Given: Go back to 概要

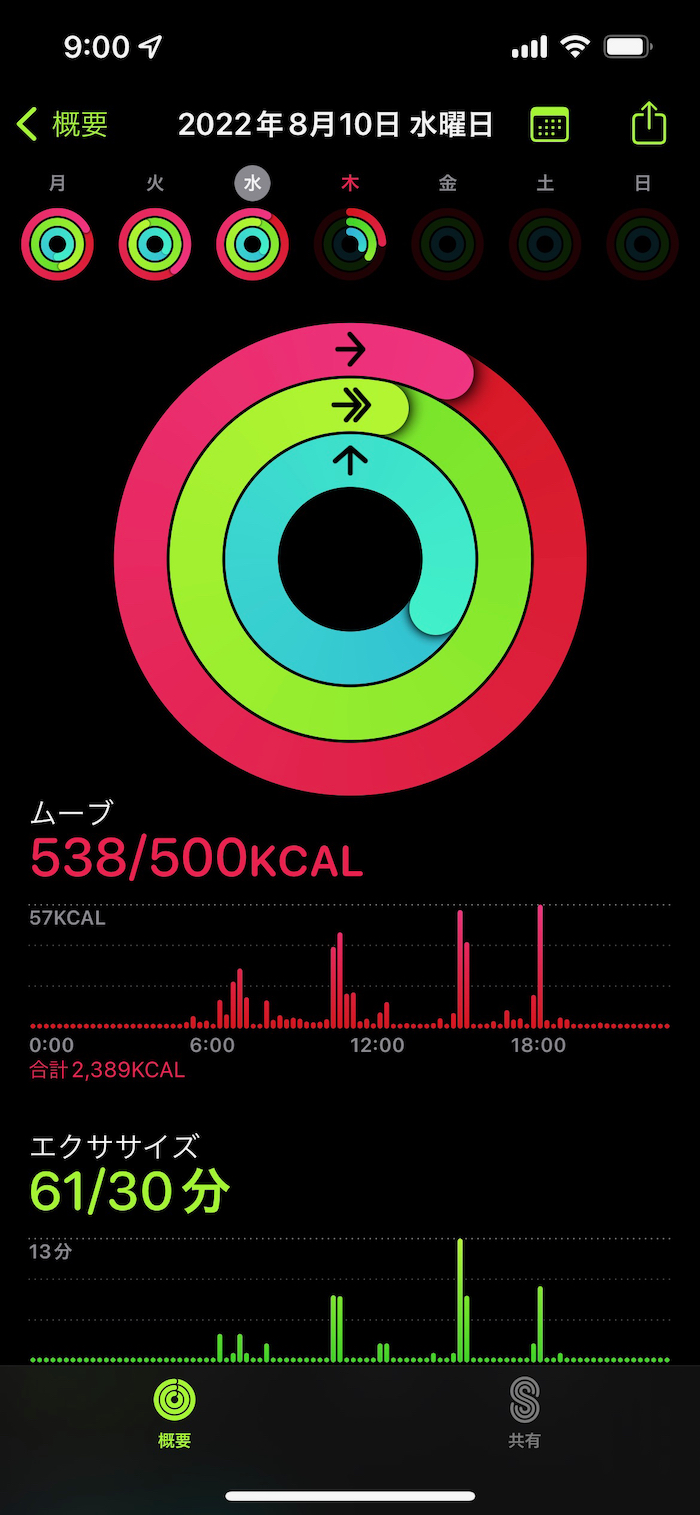Looking at the screenshot, I should [63, 124].
